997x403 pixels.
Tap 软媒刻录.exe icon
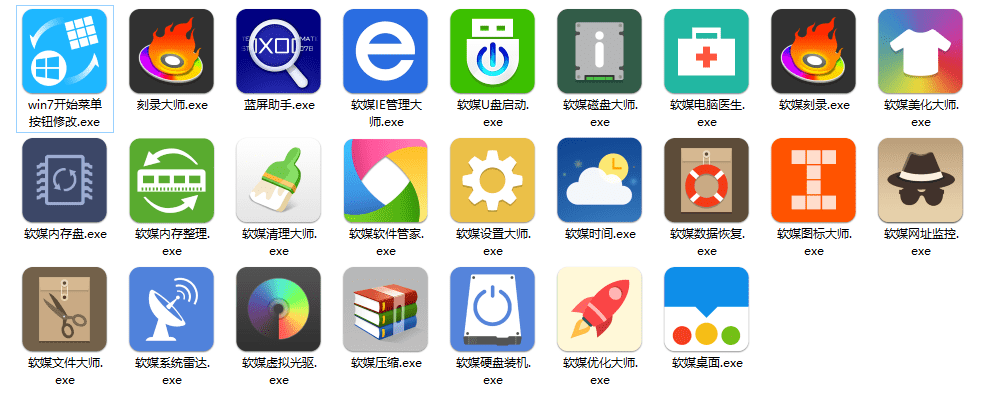(x=813, y=51)
